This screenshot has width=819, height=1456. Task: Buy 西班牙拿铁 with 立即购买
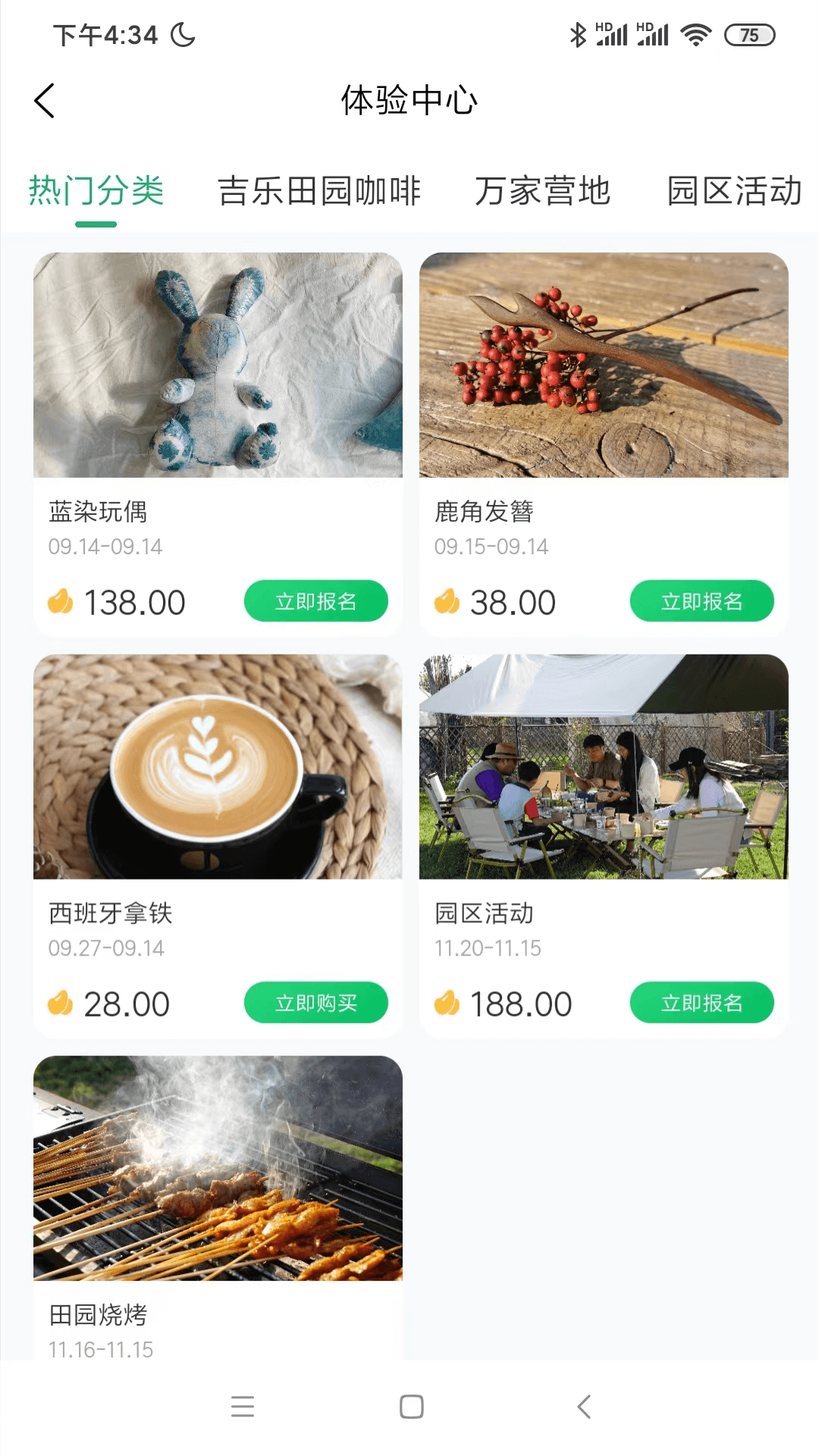315,1003
